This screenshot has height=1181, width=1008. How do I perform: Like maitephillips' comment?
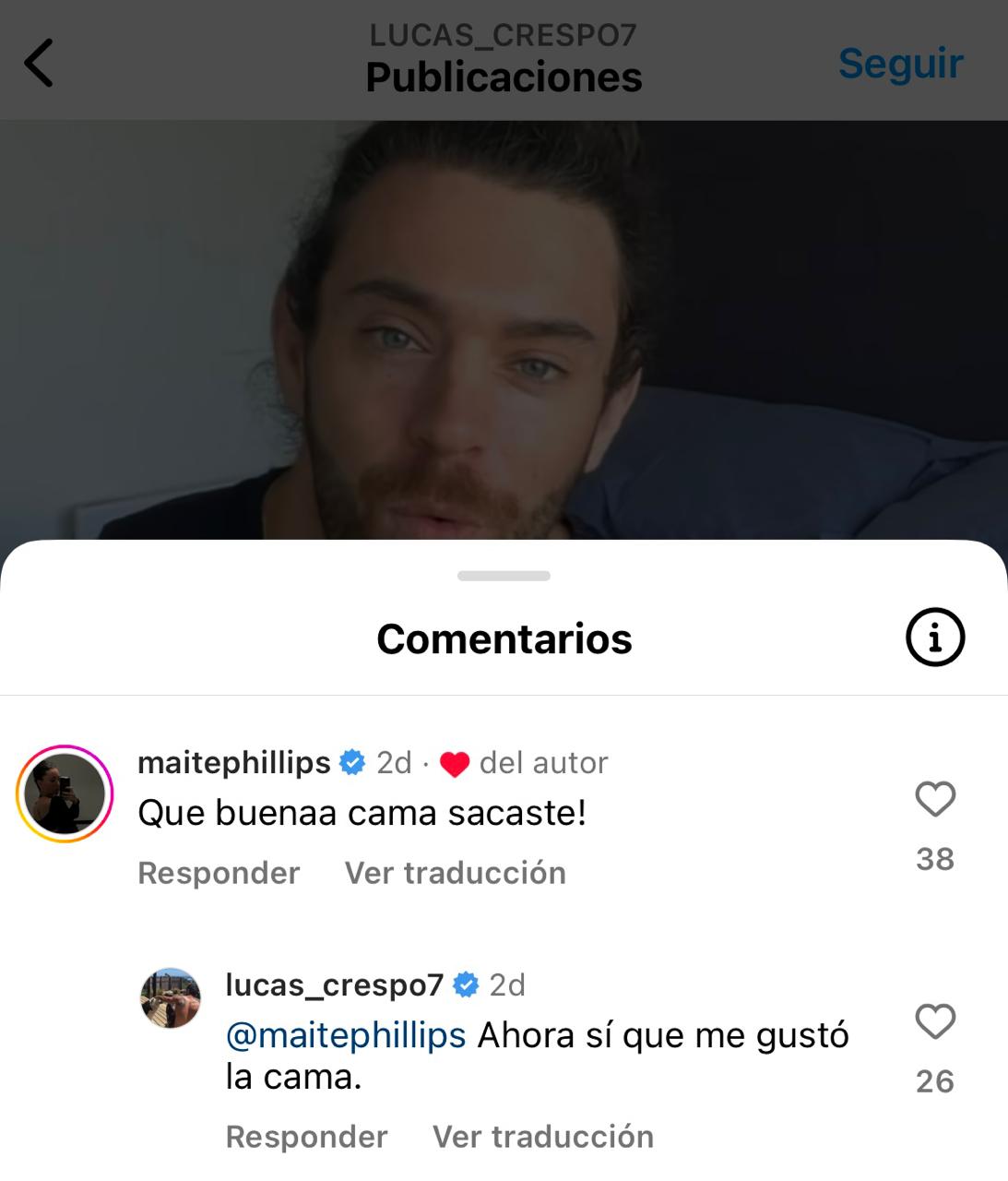tap(935, 799)
